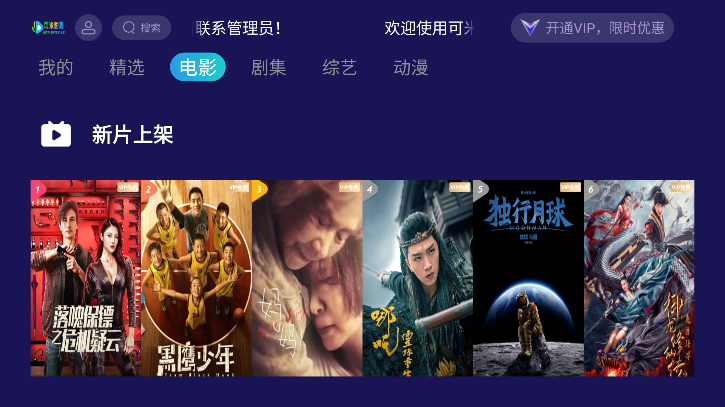Open the movie 落魄保镖之危机疑云
Viewport: 725px width, 407px height.
coord(85,278)
